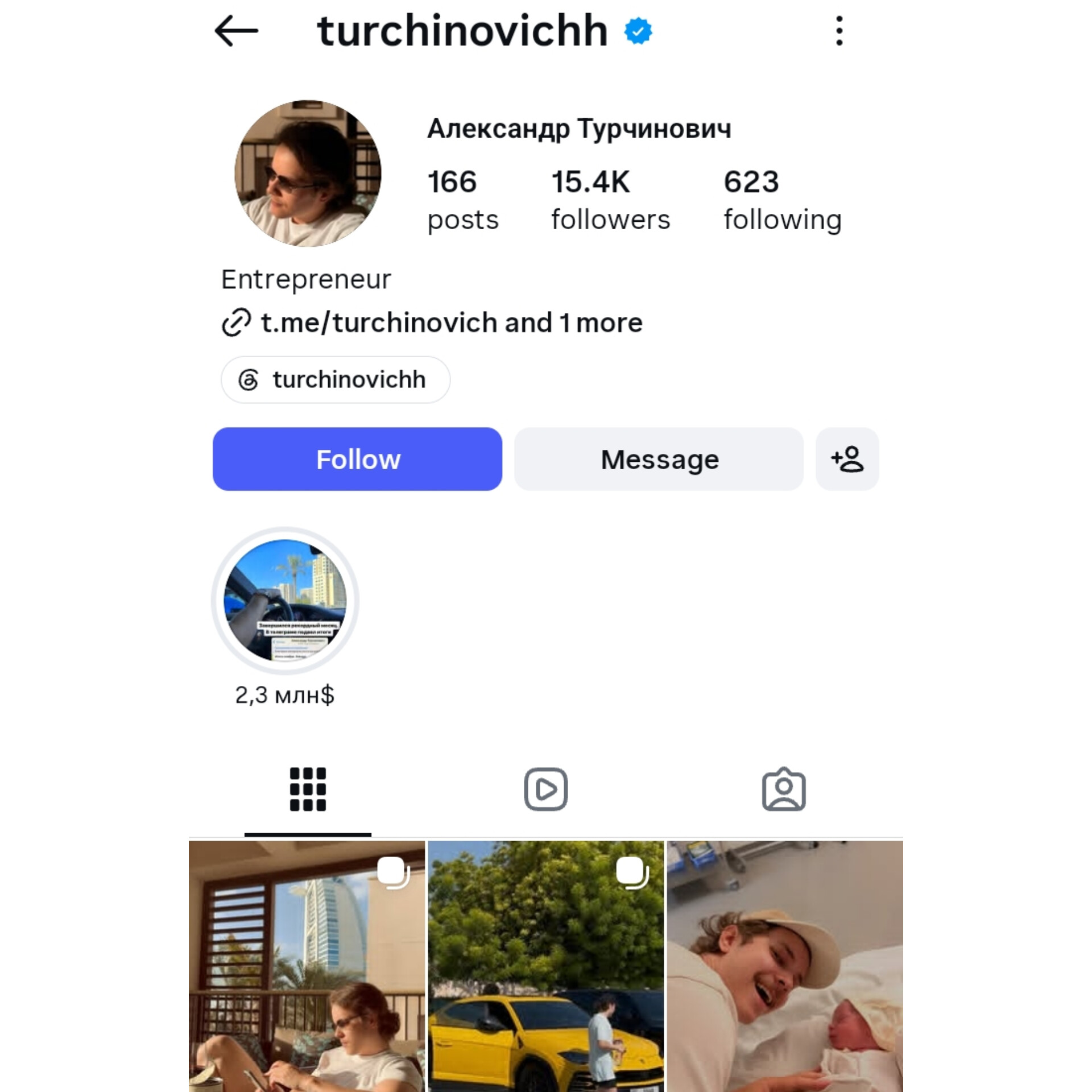View the profile picture of turchinovichh

308,173
